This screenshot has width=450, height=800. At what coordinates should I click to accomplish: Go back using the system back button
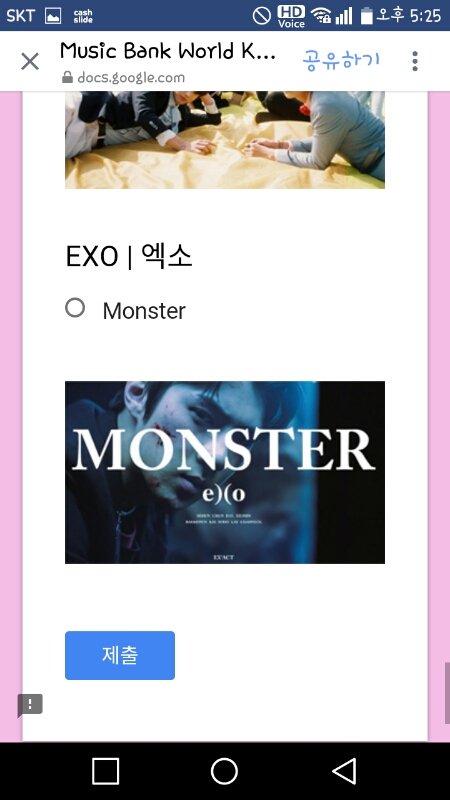[344, 770]
